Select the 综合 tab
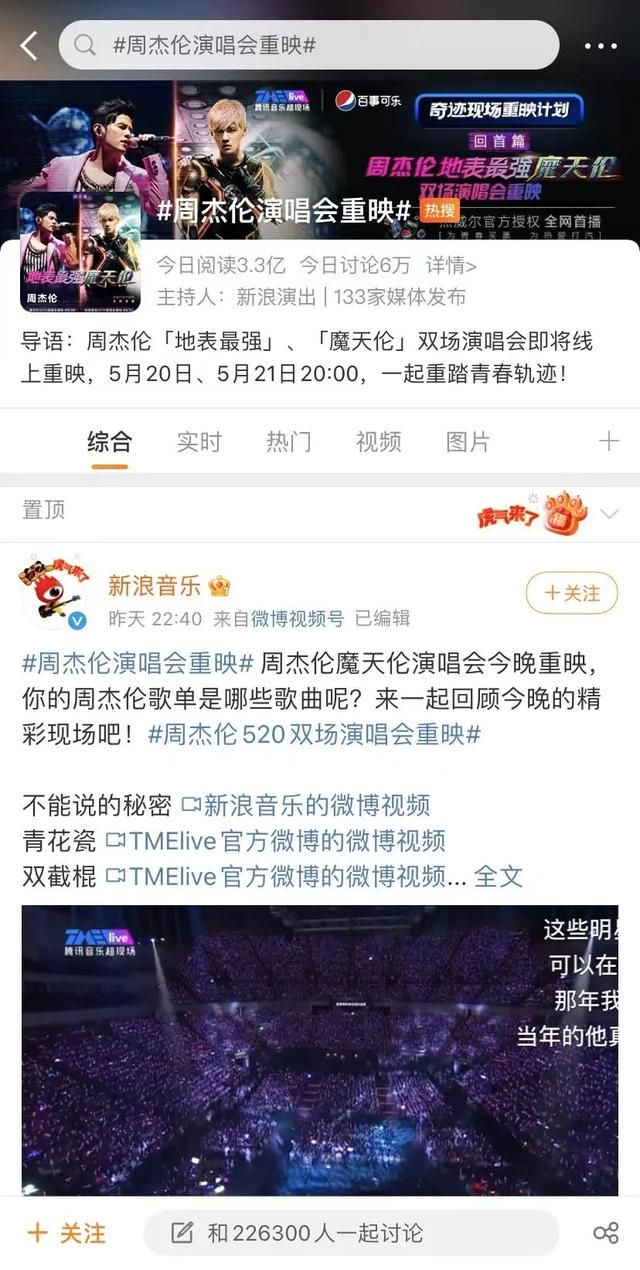640x1270 pixels. (109, 441)
